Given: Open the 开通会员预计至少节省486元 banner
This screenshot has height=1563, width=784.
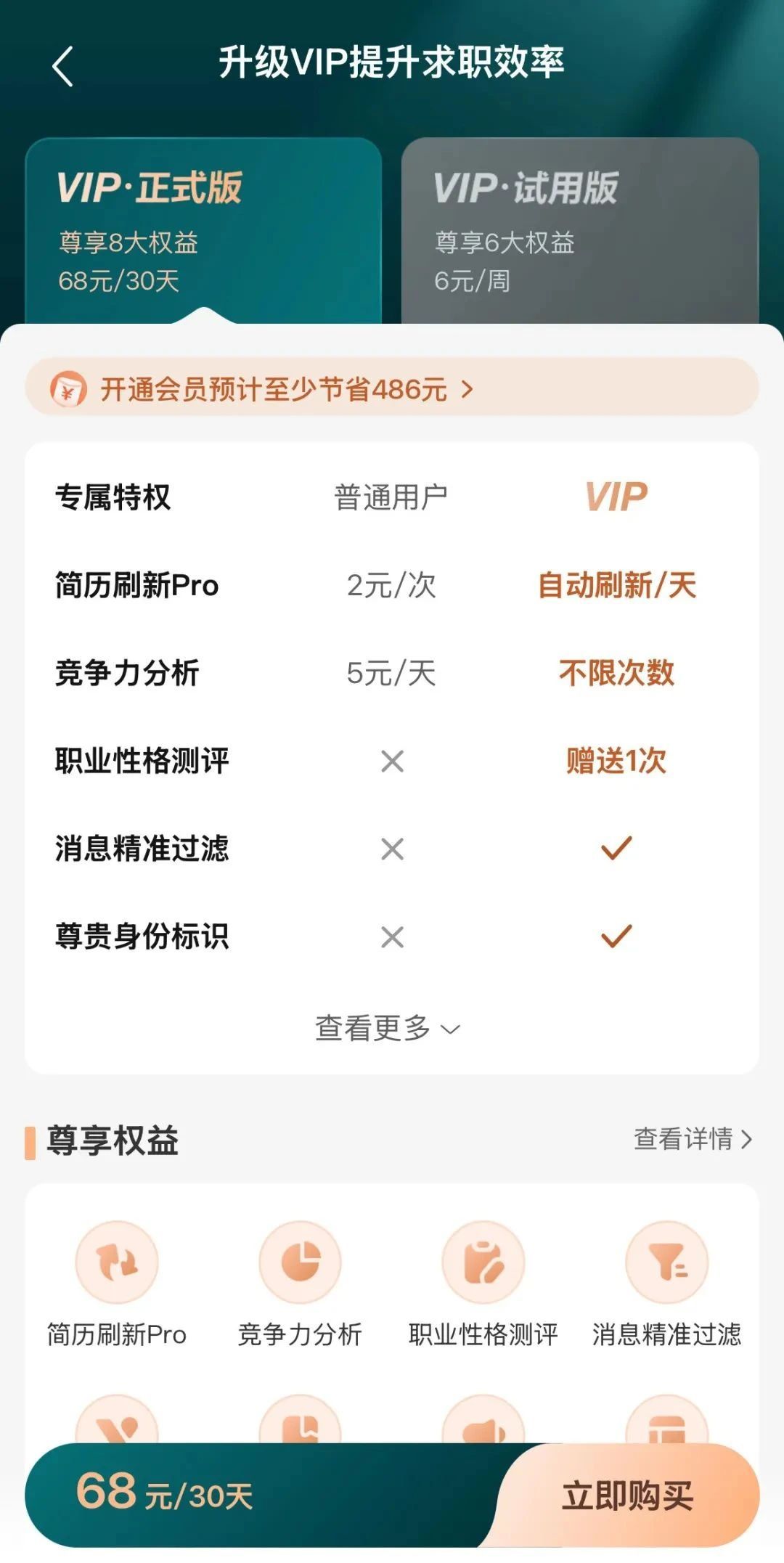Looking at the screenshot, I should click(x=392, y=389).
